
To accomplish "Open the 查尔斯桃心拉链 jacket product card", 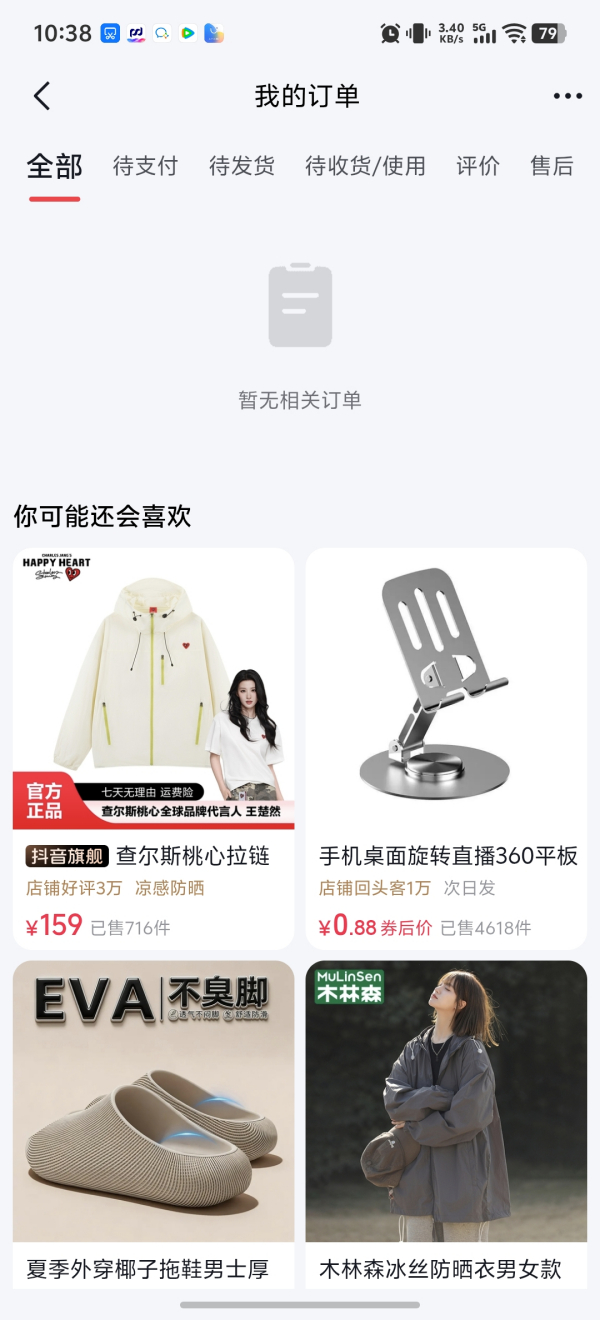I will click(153, 746).
